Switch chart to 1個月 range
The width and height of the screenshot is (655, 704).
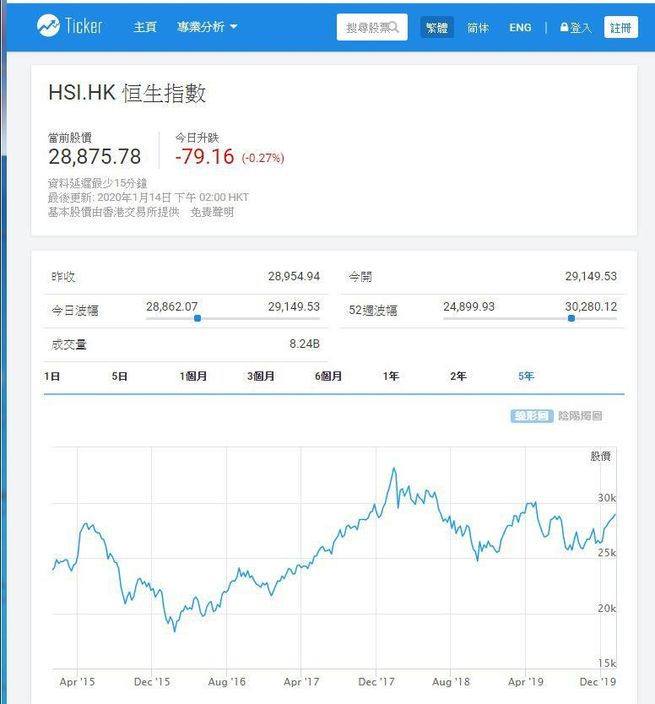click(x=193, y=376)
